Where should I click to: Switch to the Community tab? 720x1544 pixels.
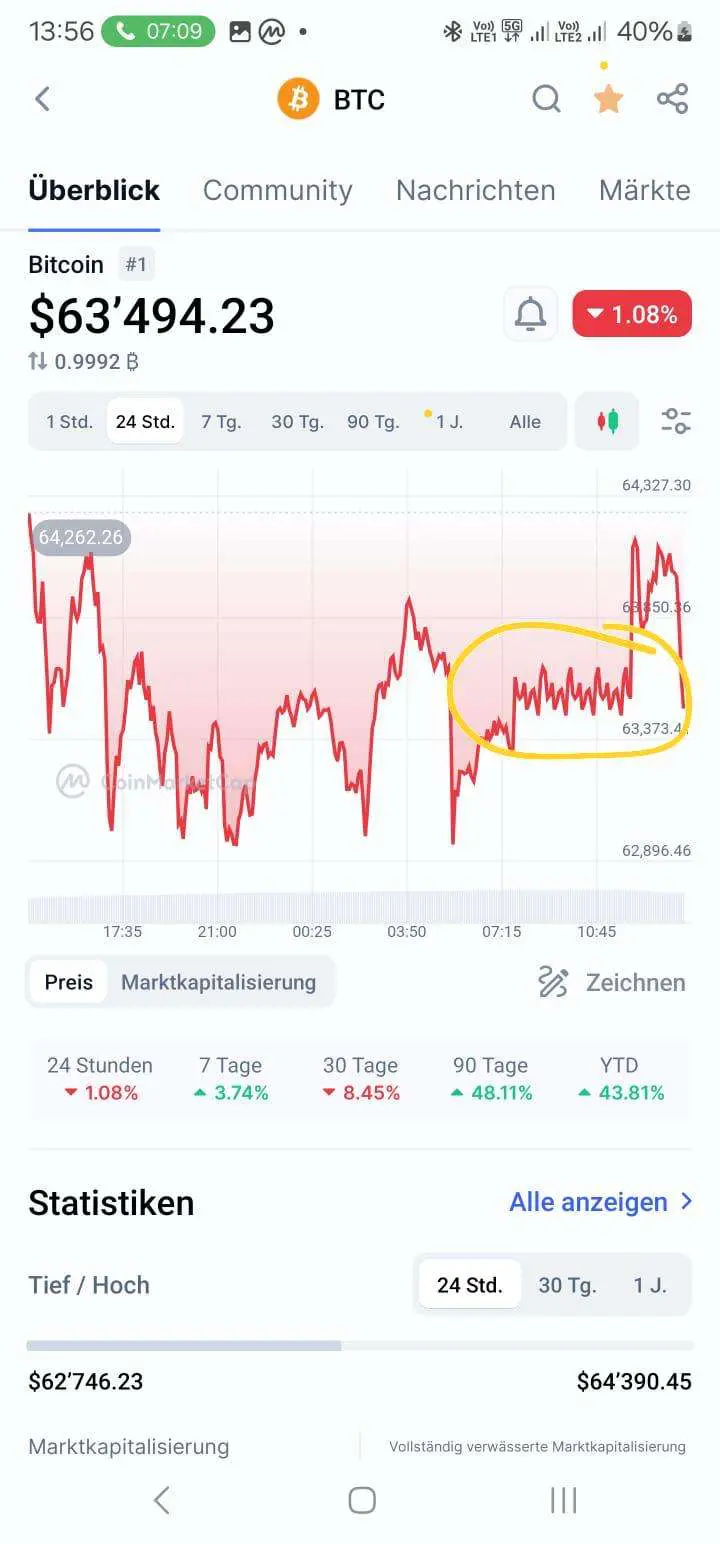pos(277,190)
